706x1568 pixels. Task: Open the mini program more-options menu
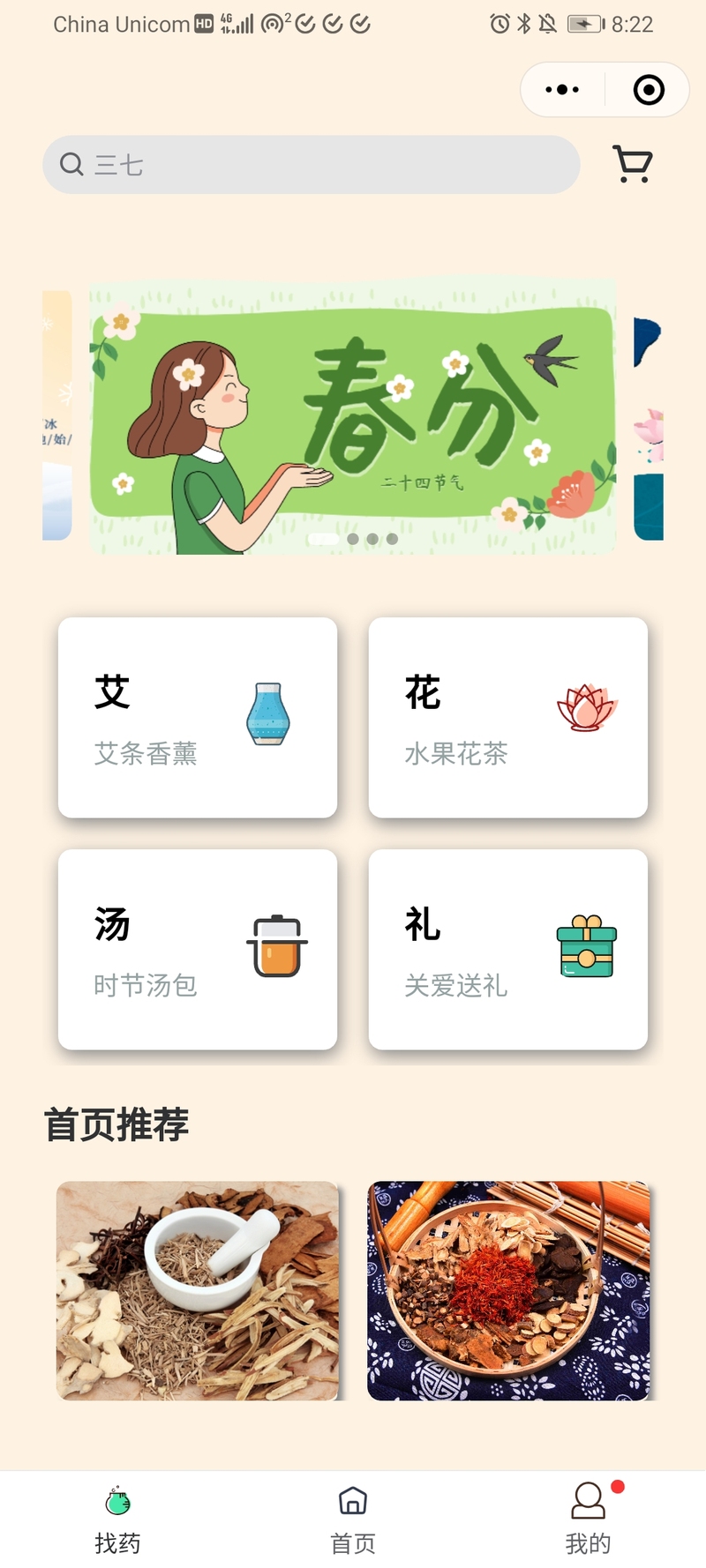pyautogui.click(x=562, y=90)
